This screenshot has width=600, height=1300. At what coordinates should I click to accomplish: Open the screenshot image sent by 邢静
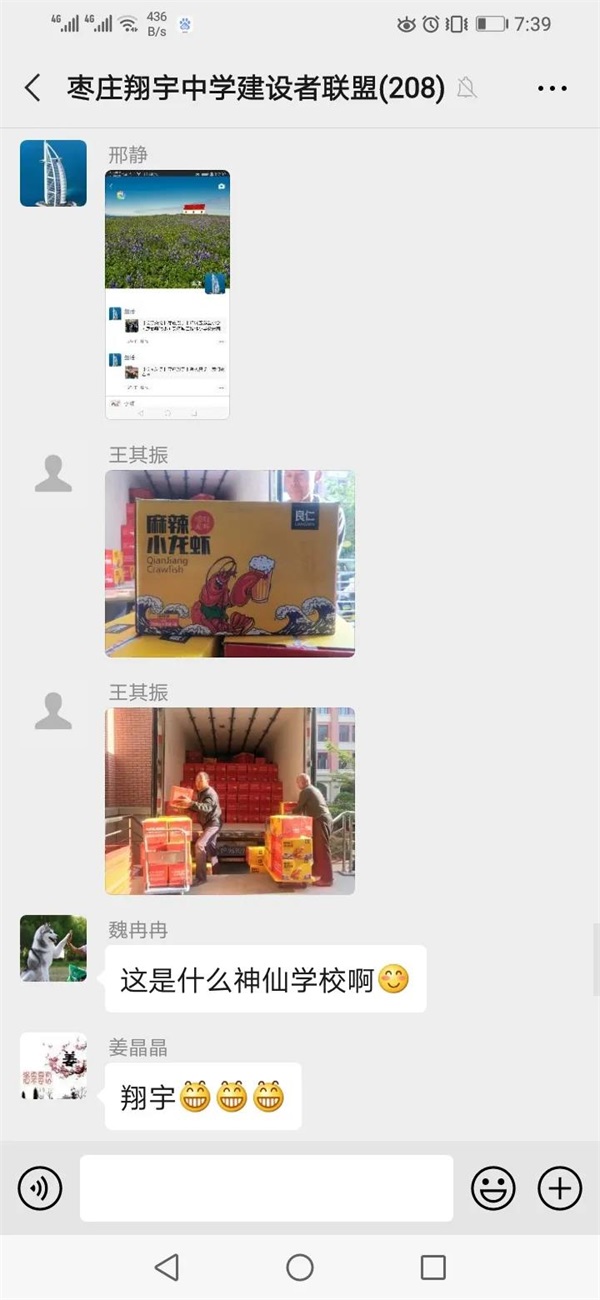click(x=167, y=294)
